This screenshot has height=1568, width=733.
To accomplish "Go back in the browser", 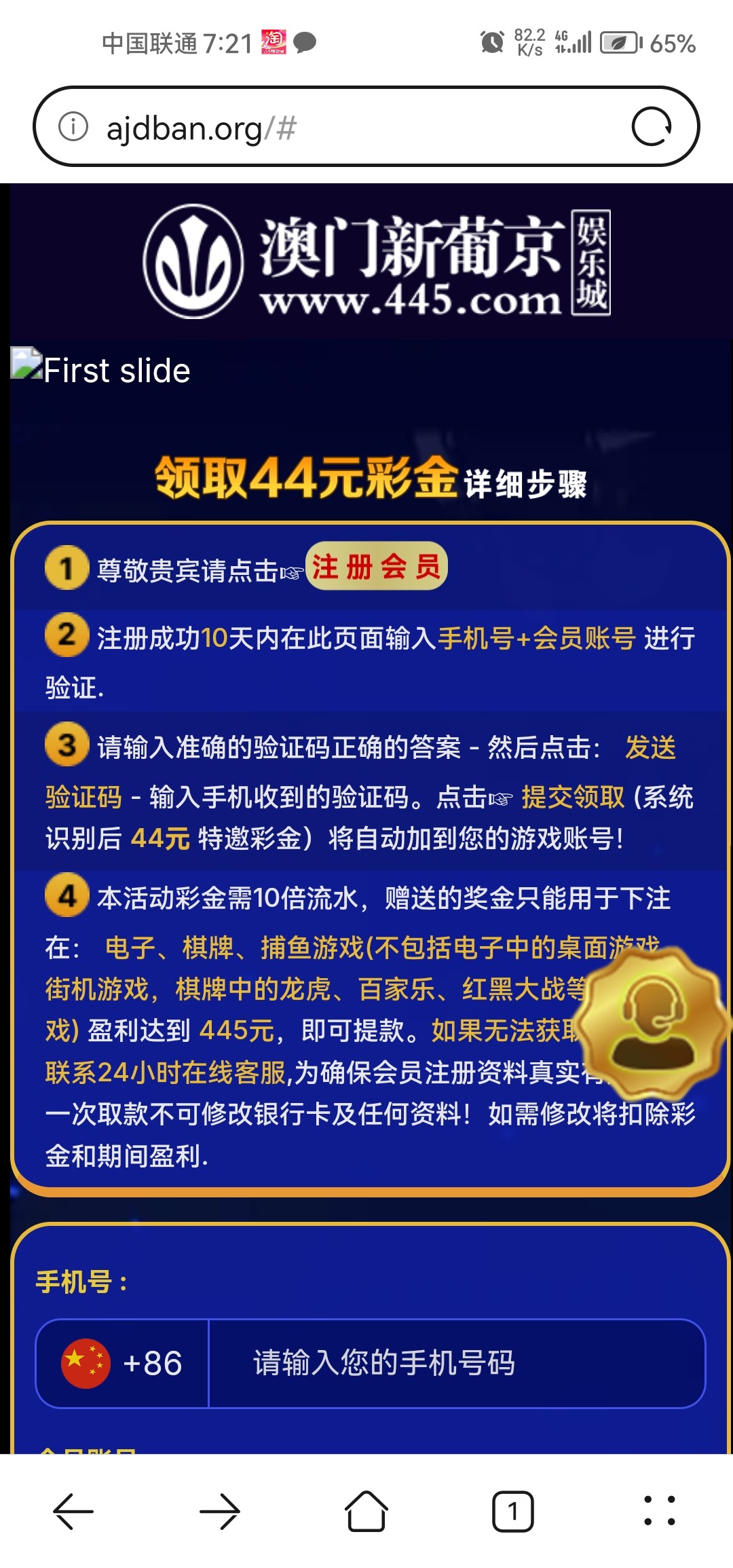I will point(73,1511).
